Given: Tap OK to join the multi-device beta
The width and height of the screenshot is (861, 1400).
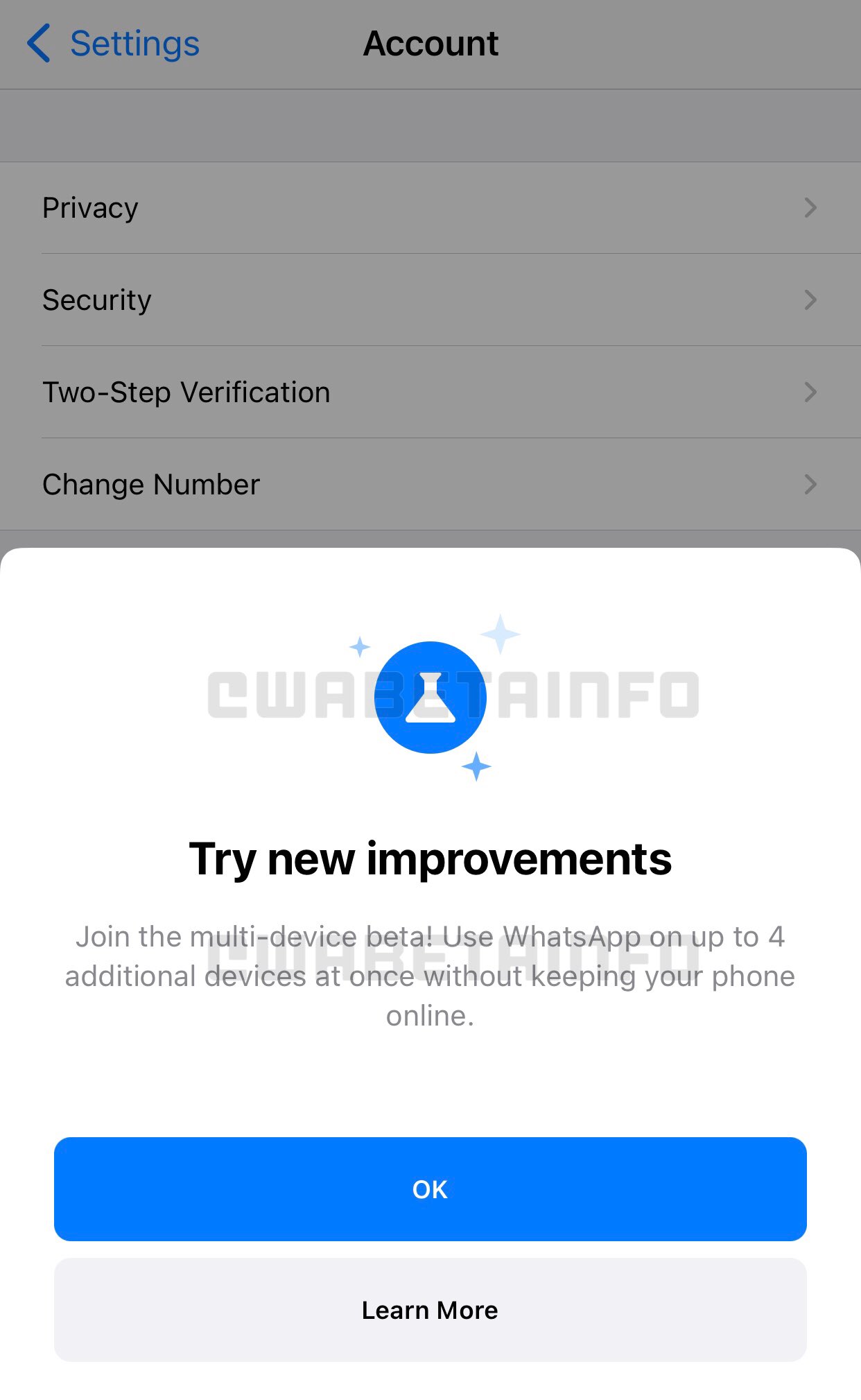Looking at the screenshot, I should pos(430,1189).
